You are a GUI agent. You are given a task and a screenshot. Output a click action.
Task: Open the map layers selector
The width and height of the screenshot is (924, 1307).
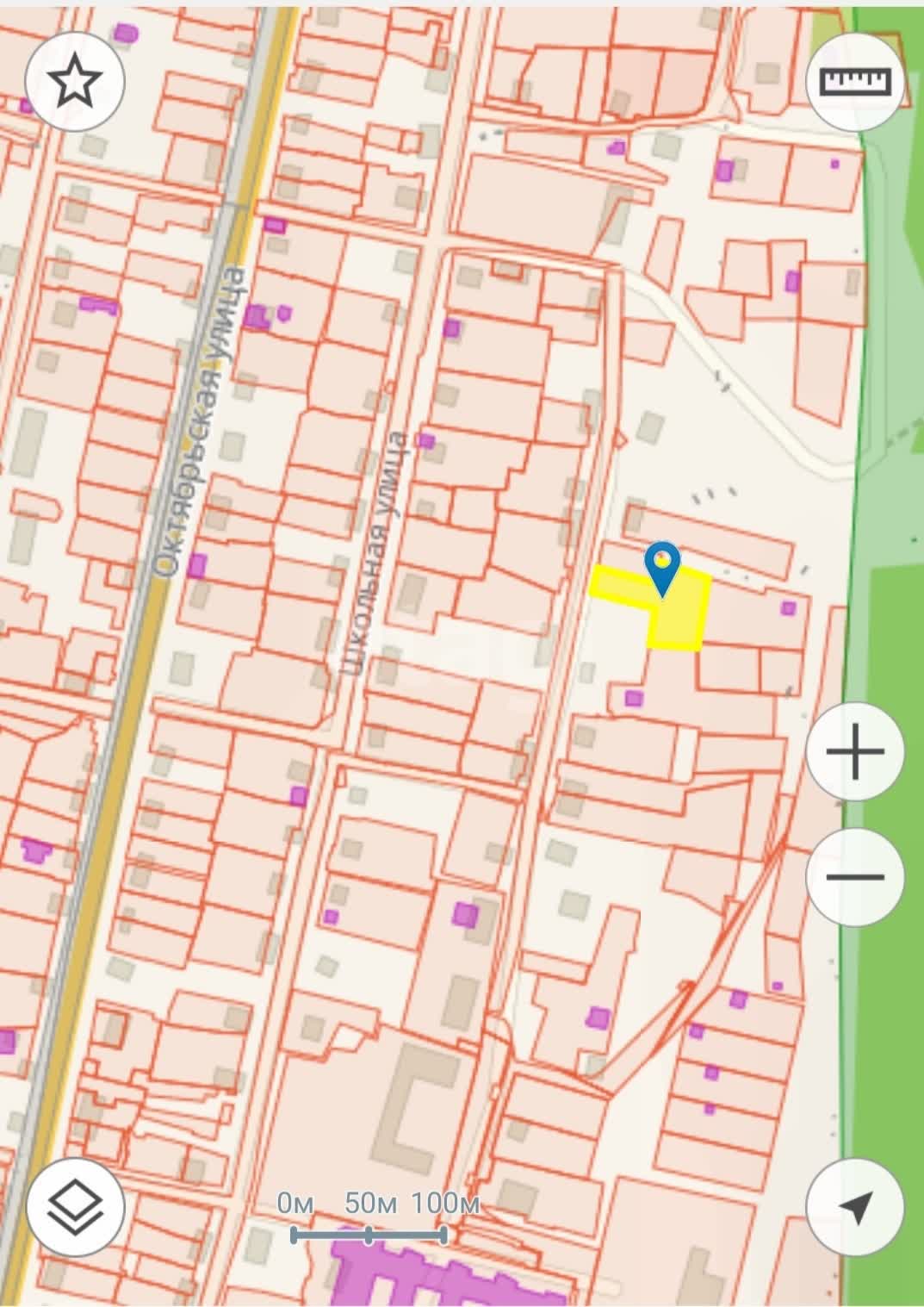75,1205
